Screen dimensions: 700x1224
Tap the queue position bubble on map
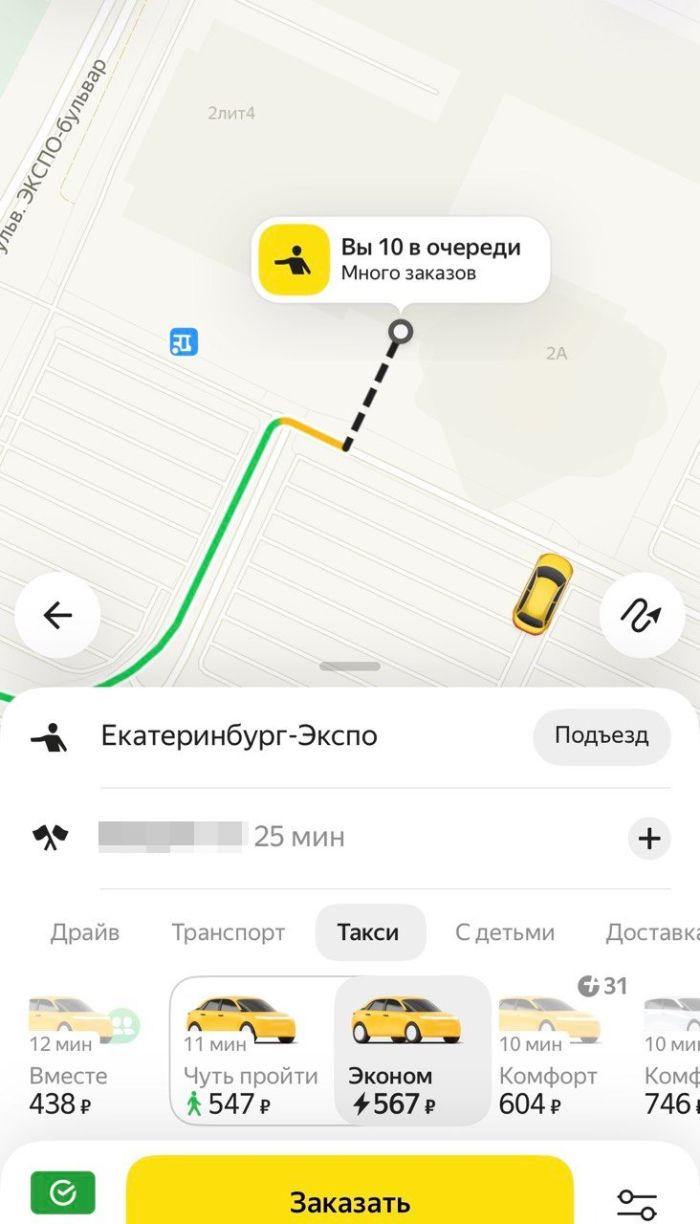pos(400,258)
